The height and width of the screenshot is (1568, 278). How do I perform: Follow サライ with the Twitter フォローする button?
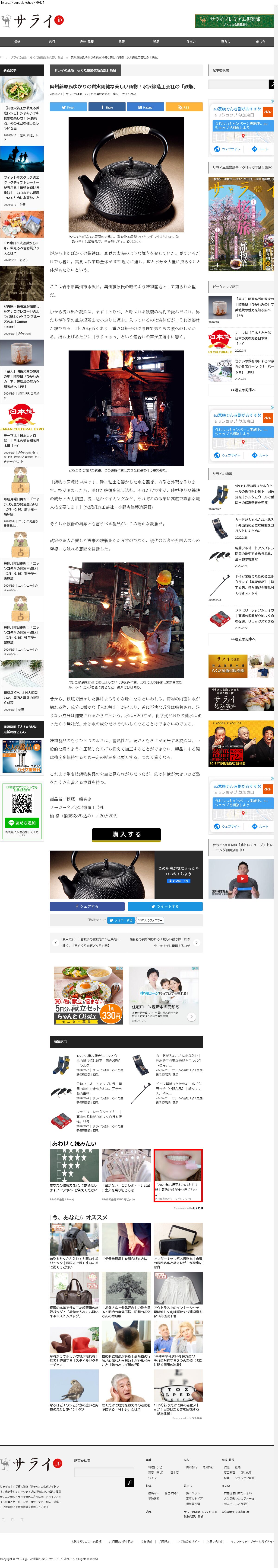121,920
